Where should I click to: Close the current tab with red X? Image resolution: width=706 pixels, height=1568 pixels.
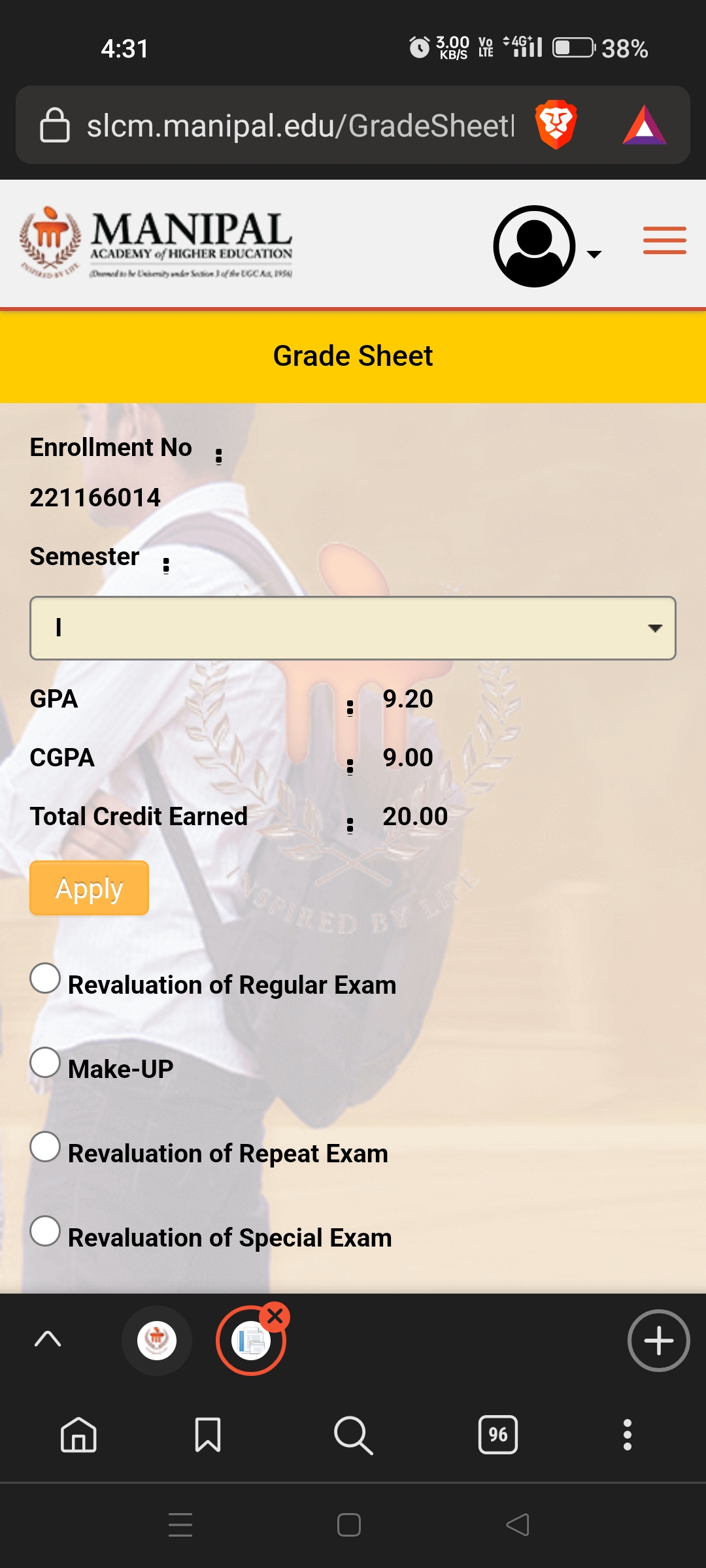pos(275,1317)
